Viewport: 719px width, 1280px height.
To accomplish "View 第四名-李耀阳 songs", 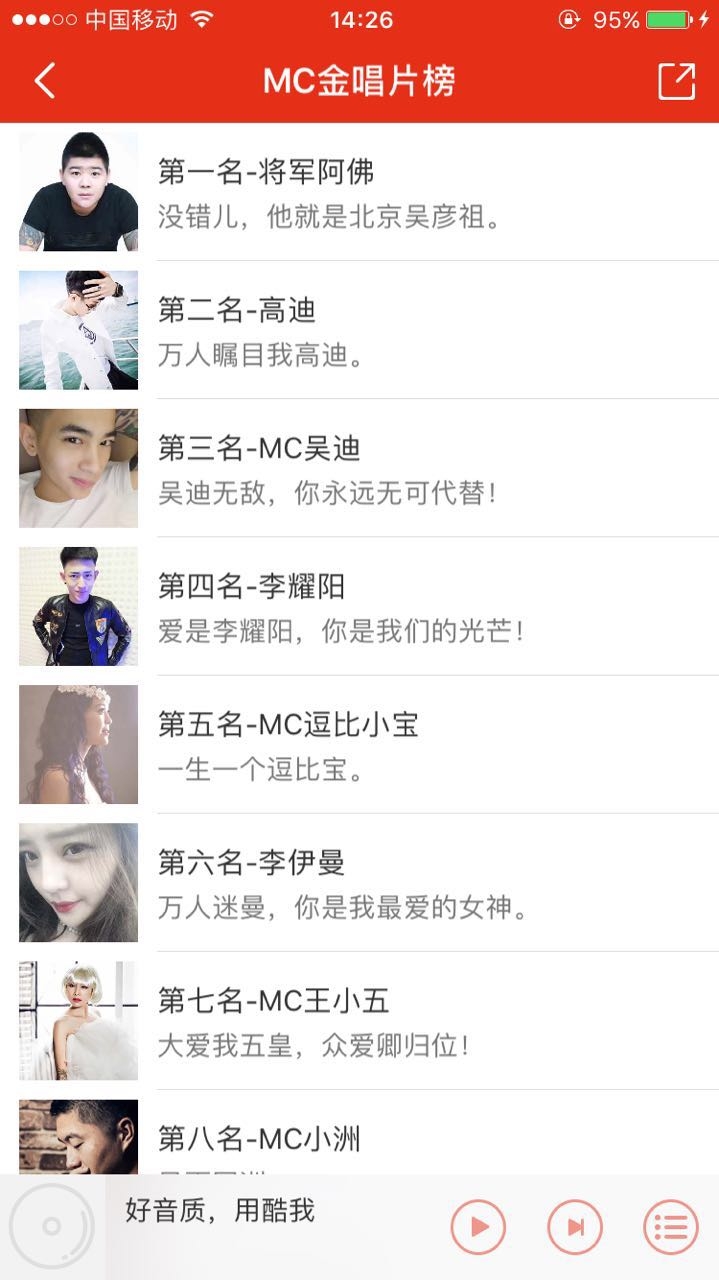I will pyautogui.click(x=360, y=606).
